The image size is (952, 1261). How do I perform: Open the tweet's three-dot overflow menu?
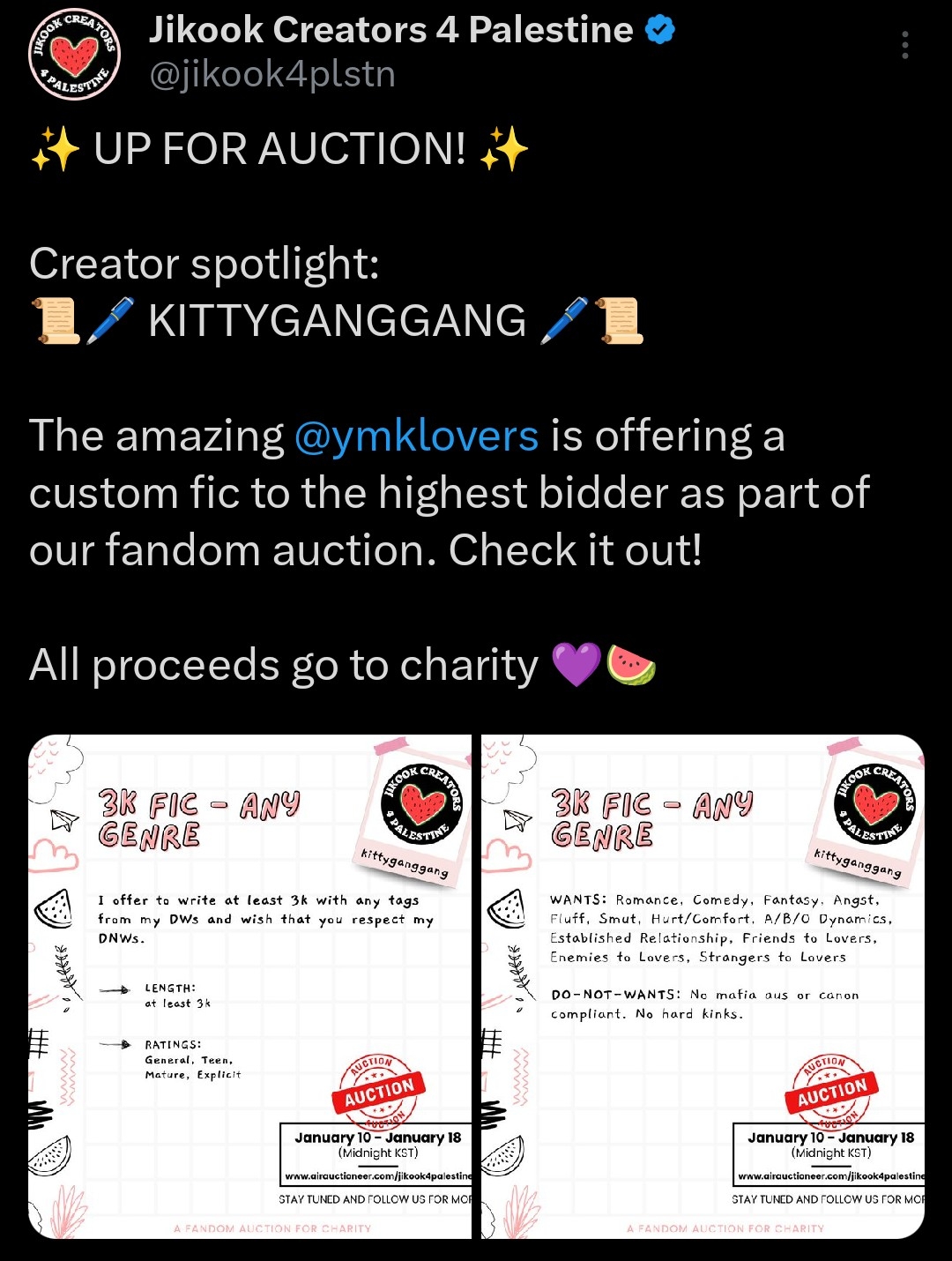point(904,45)
